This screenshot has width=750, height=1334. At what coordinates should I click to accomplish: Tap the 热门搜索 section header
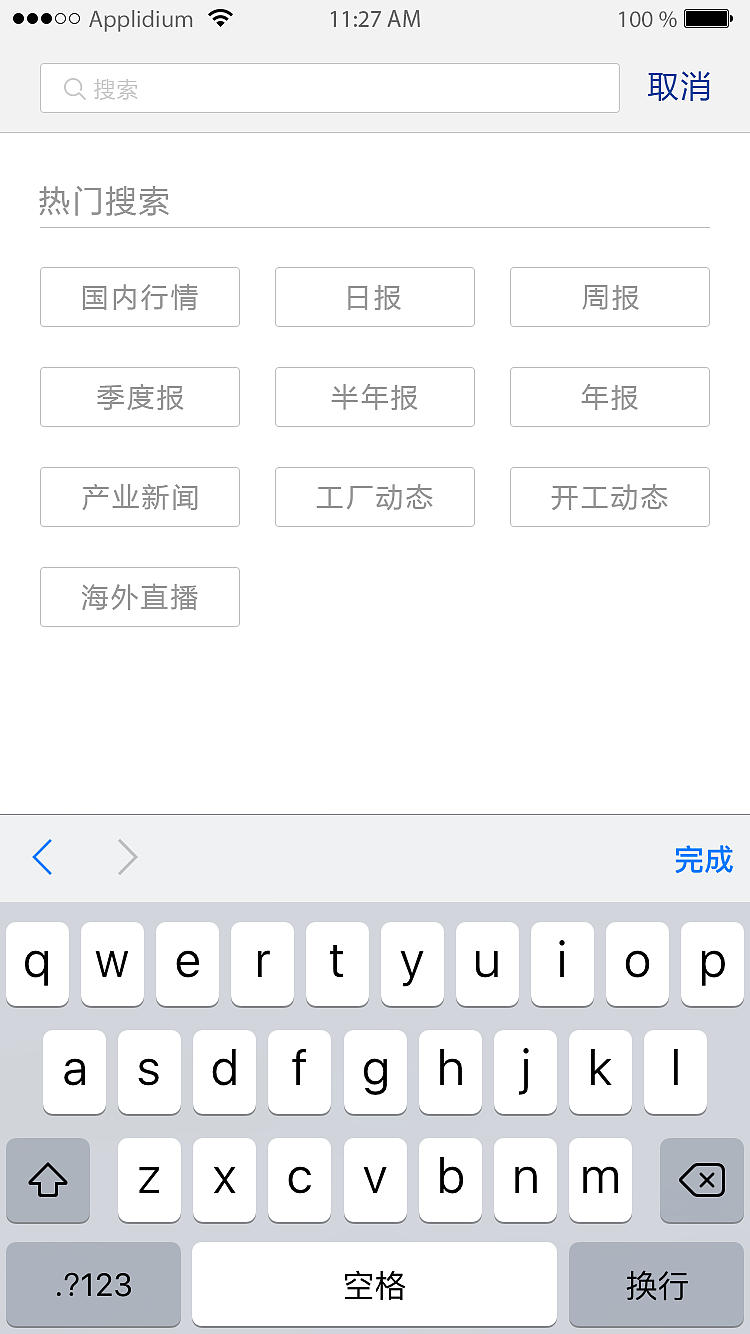(105, 202)
